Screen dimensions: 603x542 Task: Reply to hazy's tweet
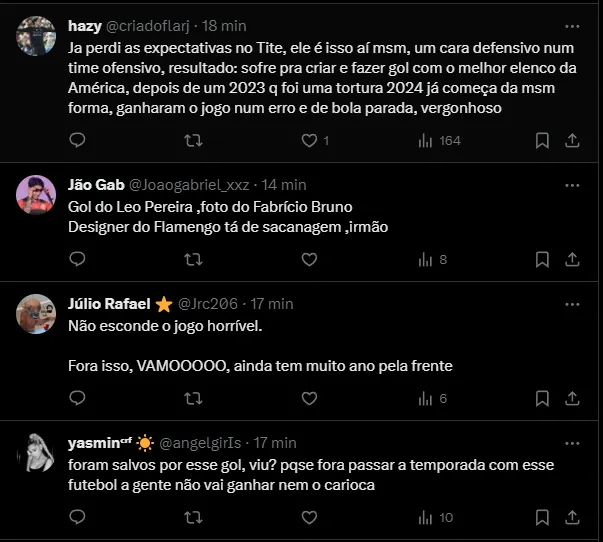tap(77, 141)
